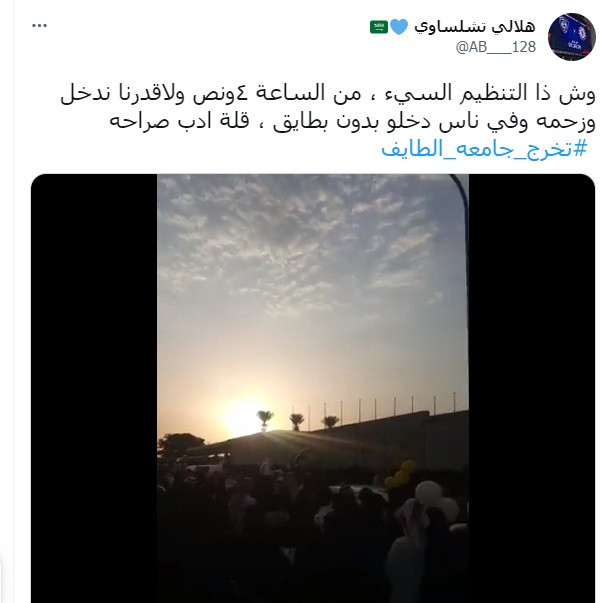Play the sunset crowd video
607x603 pixels.
click(312, 388)
